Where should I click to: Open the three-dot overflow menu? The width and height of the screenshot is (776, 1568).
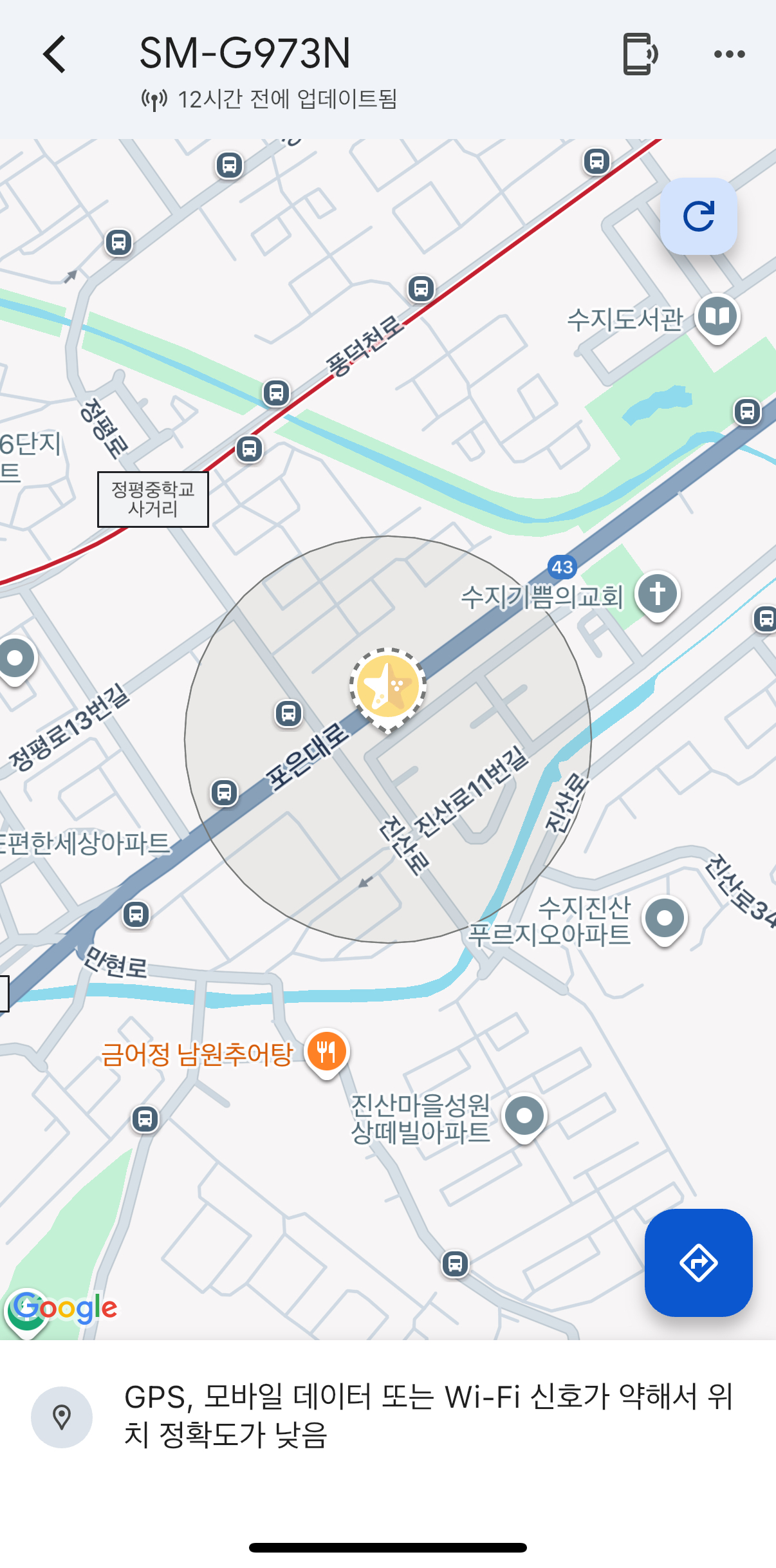click(x=730, y=54)
